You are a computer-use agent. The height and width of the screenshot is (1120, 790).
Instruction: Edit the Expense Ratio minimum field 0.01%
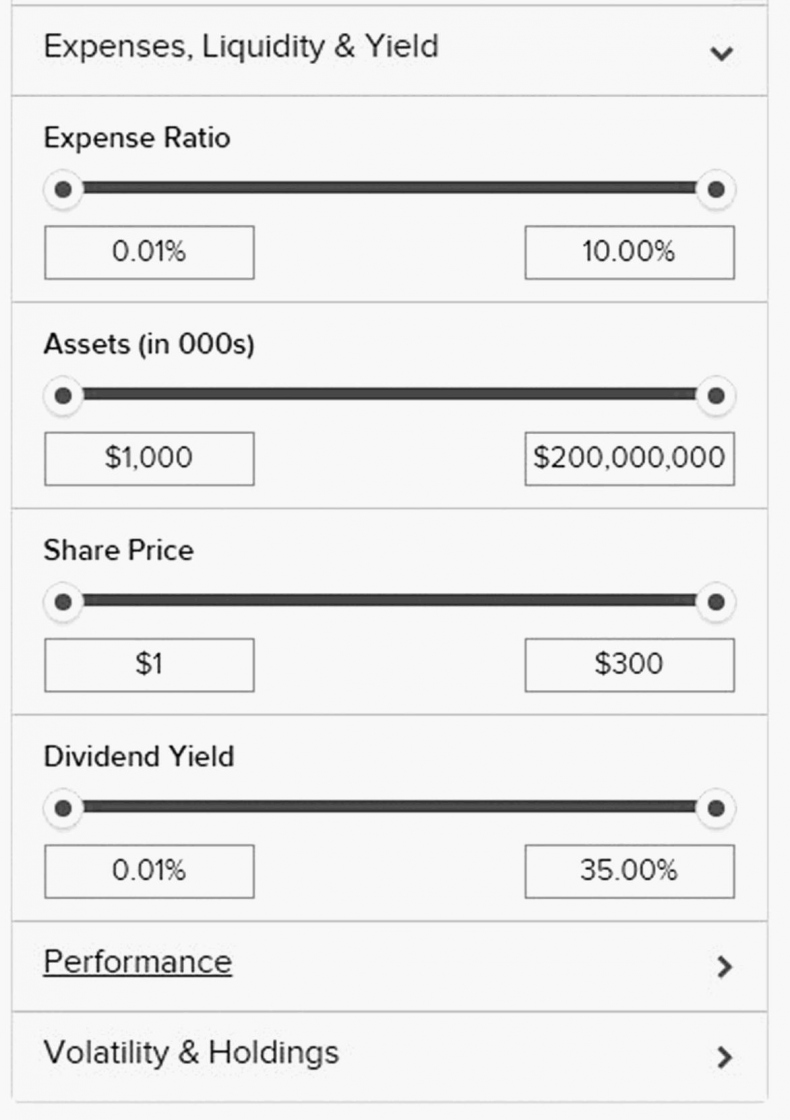coord(149,252)
